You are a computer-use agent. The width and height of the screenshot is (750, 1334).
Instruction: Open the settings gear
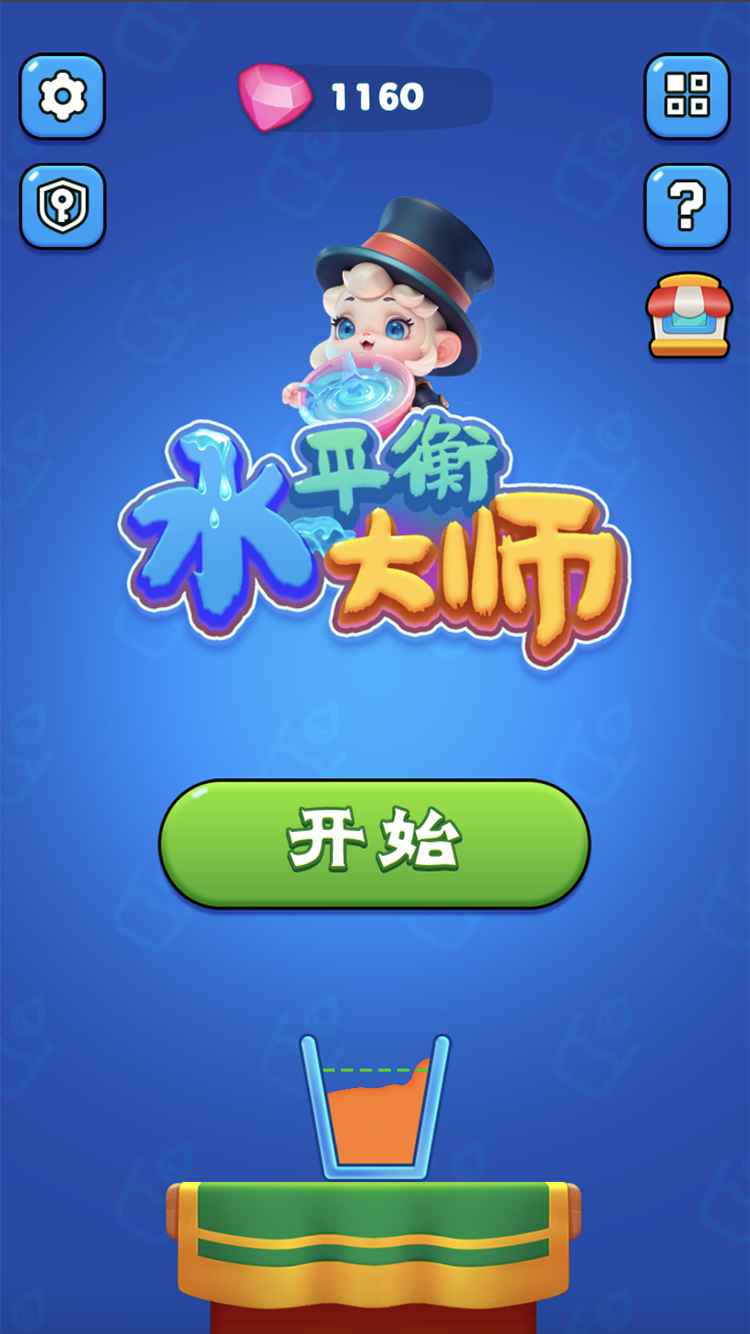tap(62, 98)
